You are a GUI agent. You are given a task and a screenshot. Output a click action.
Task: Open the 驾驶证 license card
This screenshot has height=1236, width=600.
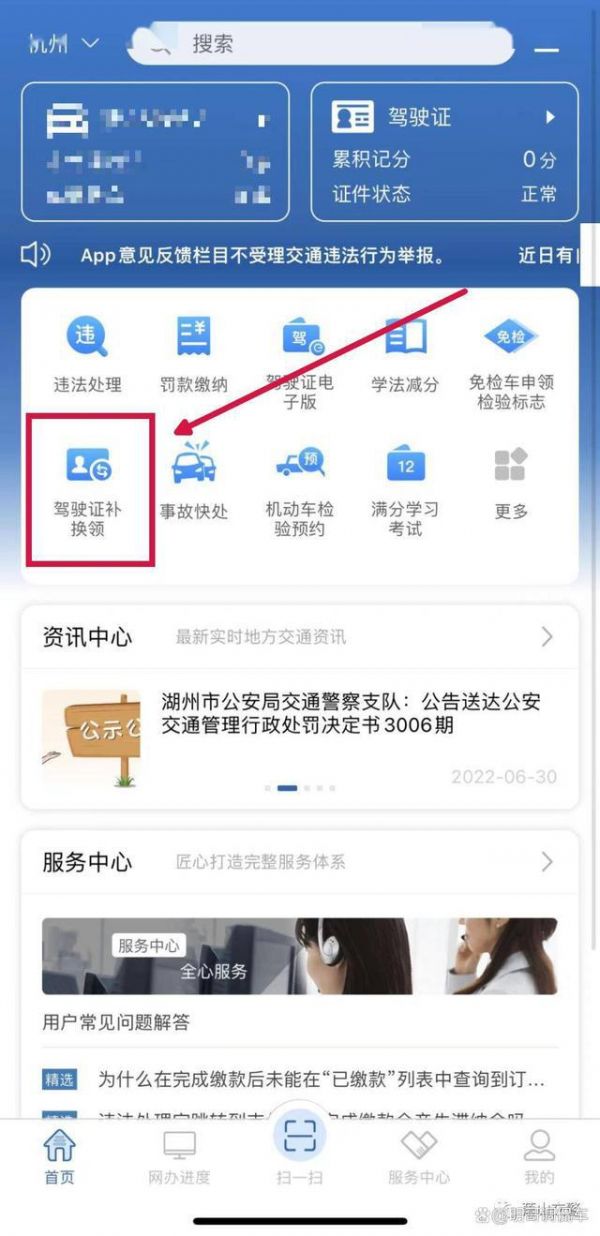[x=444, y=152]
